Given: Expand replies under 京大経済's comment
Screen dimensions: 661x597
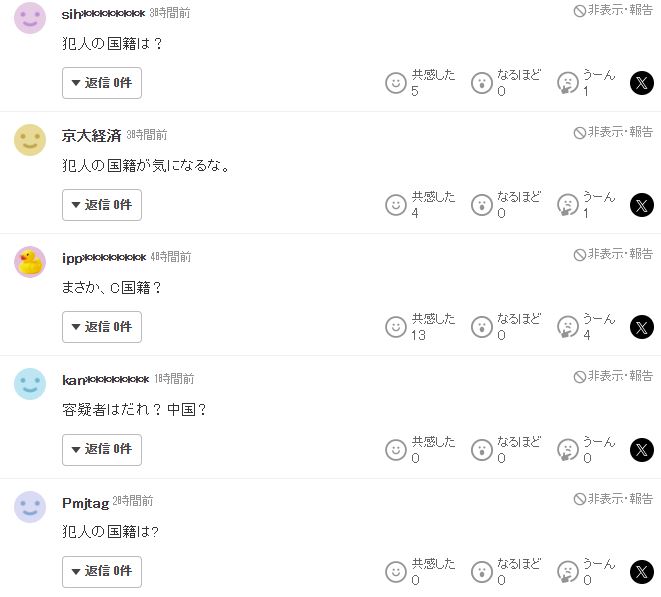Looking at the screenshot, I should click(102, 205).
